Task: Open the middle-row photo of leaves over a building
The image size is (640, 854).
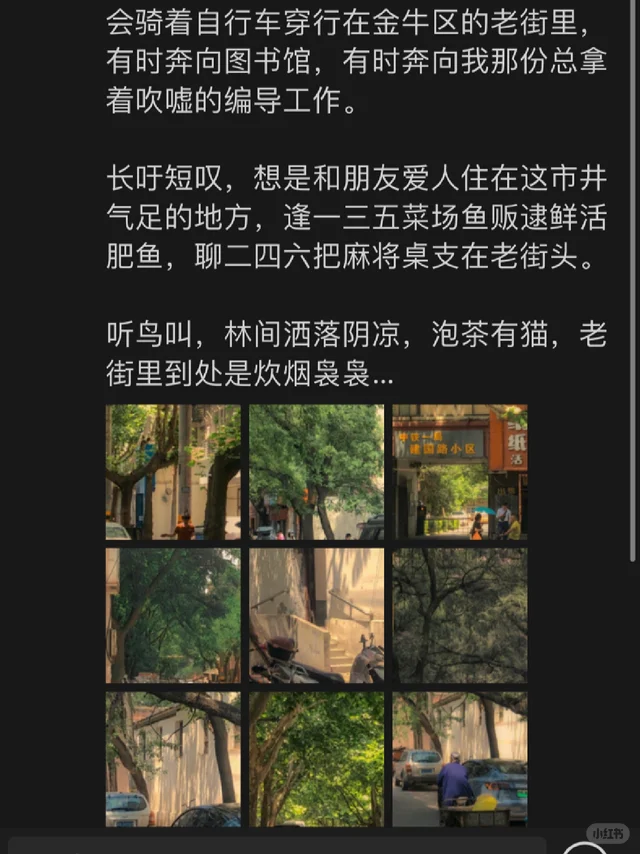Action: pos(173,615)
